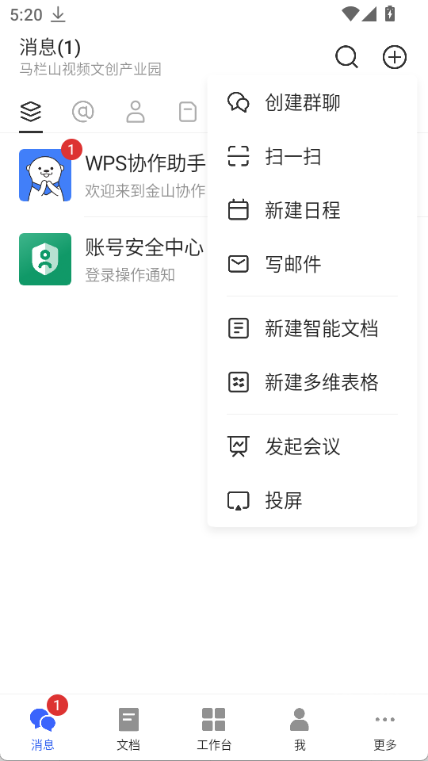Viewport: 428px width, 761px height.
Task: Switch to 我 profile tab
Action: (x=299, y=728)
